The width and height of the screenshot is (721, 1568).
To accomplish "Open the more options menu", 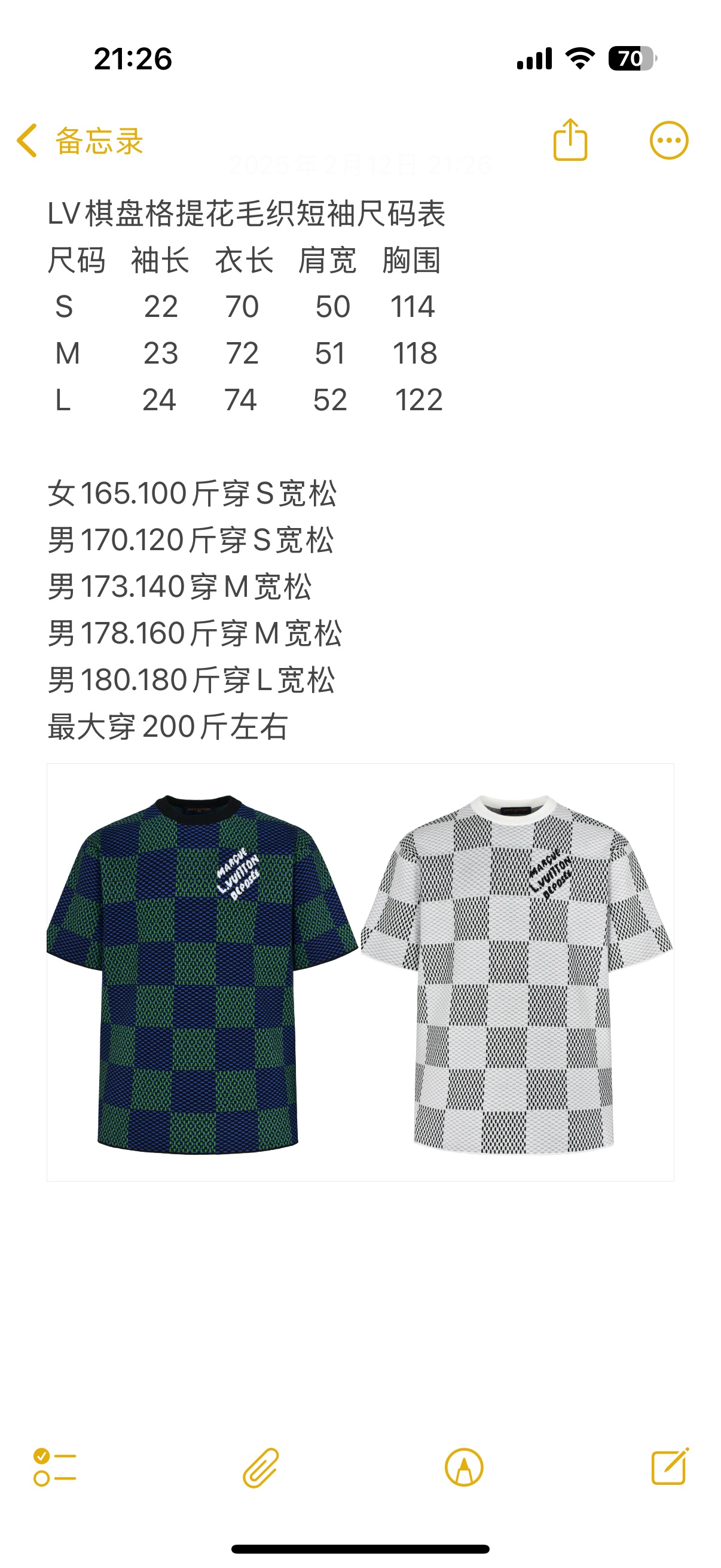I will pos(668,141).
